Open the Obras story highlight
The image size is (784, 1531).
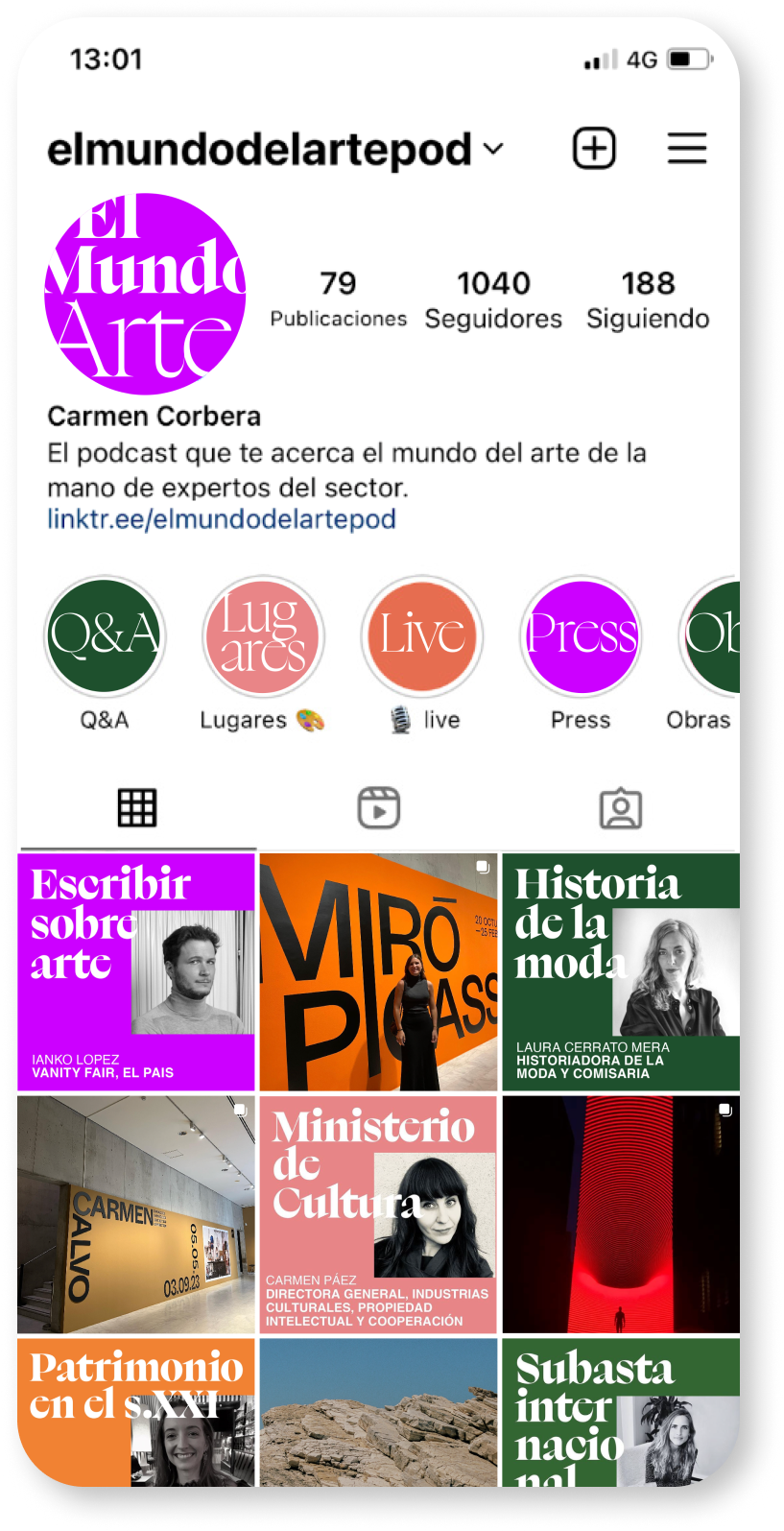coord(710,636)
